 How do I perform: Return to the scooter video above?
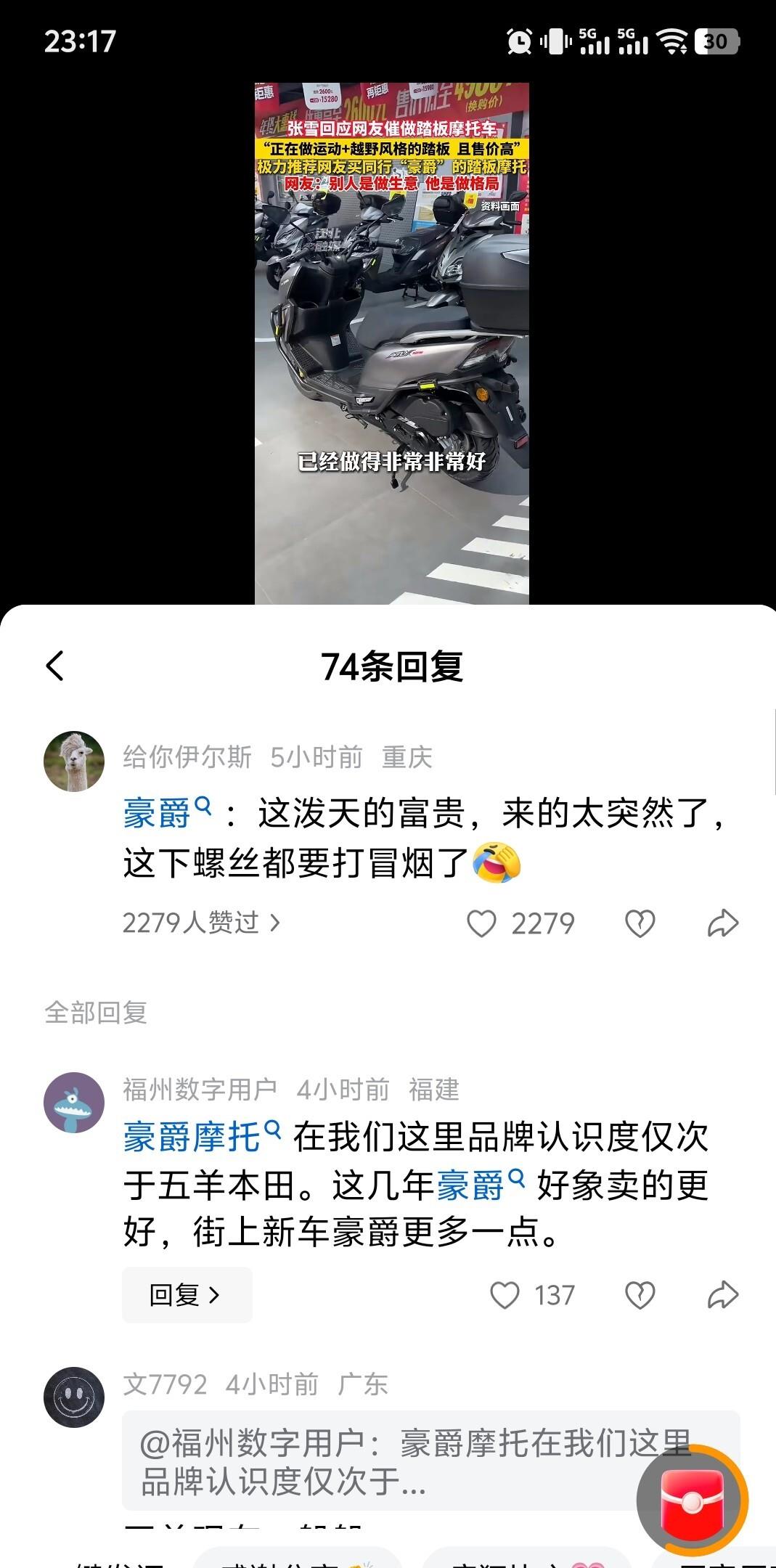(391, 343)
